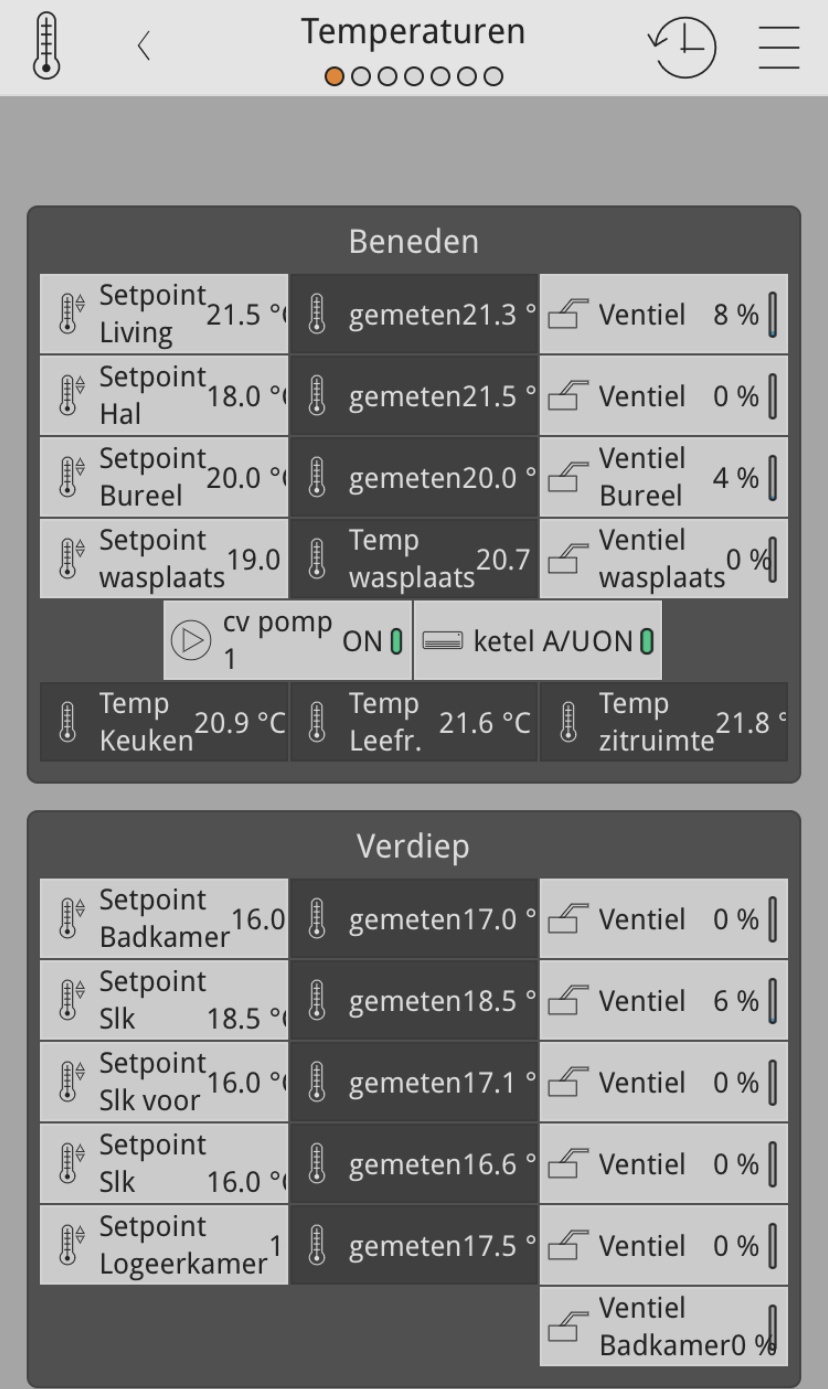Open the history clock icon
The width and height of the screenshot is (828, 1389).
click(x=685, y=48)
